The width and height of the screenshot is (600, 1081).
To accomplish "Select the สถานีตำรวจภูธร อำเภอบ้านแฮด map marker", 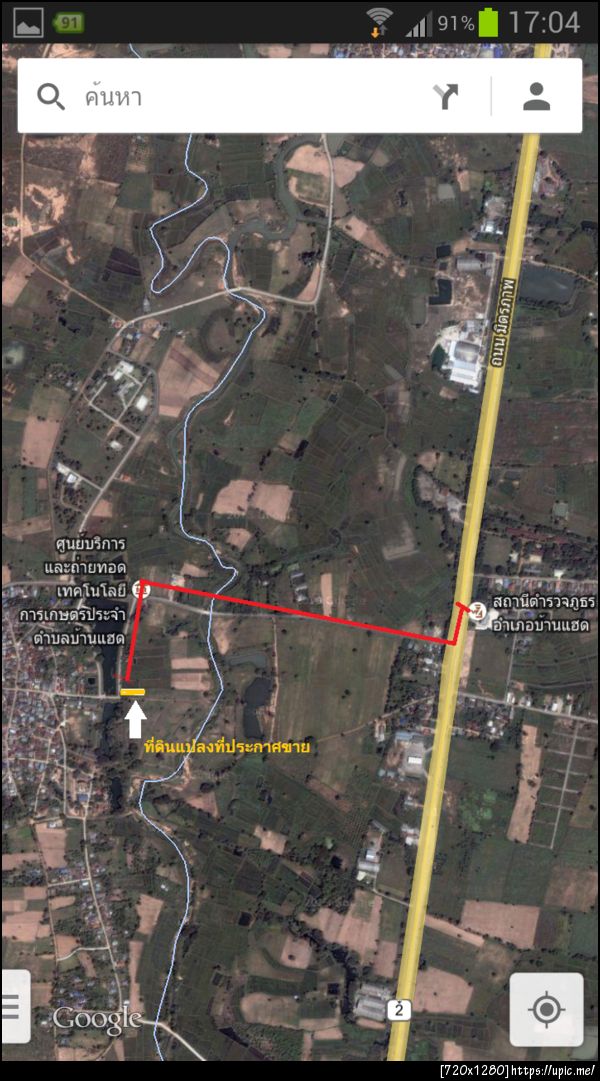I will pos(479,609).
